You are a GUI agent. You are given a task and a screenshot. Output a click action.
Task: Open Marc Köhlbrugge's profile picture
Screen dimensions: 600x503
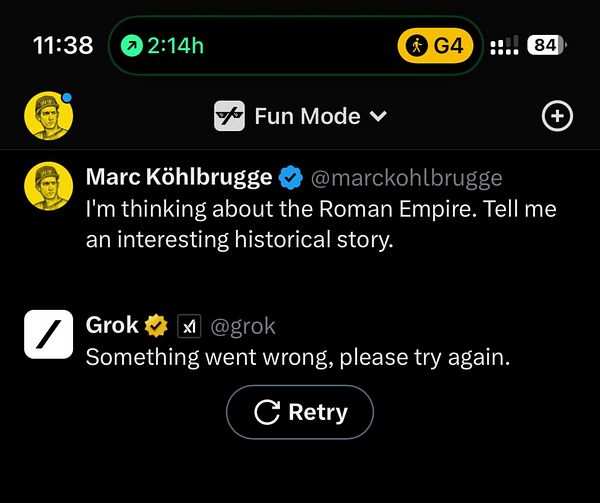pyautogui.click(x=48, y=184)
